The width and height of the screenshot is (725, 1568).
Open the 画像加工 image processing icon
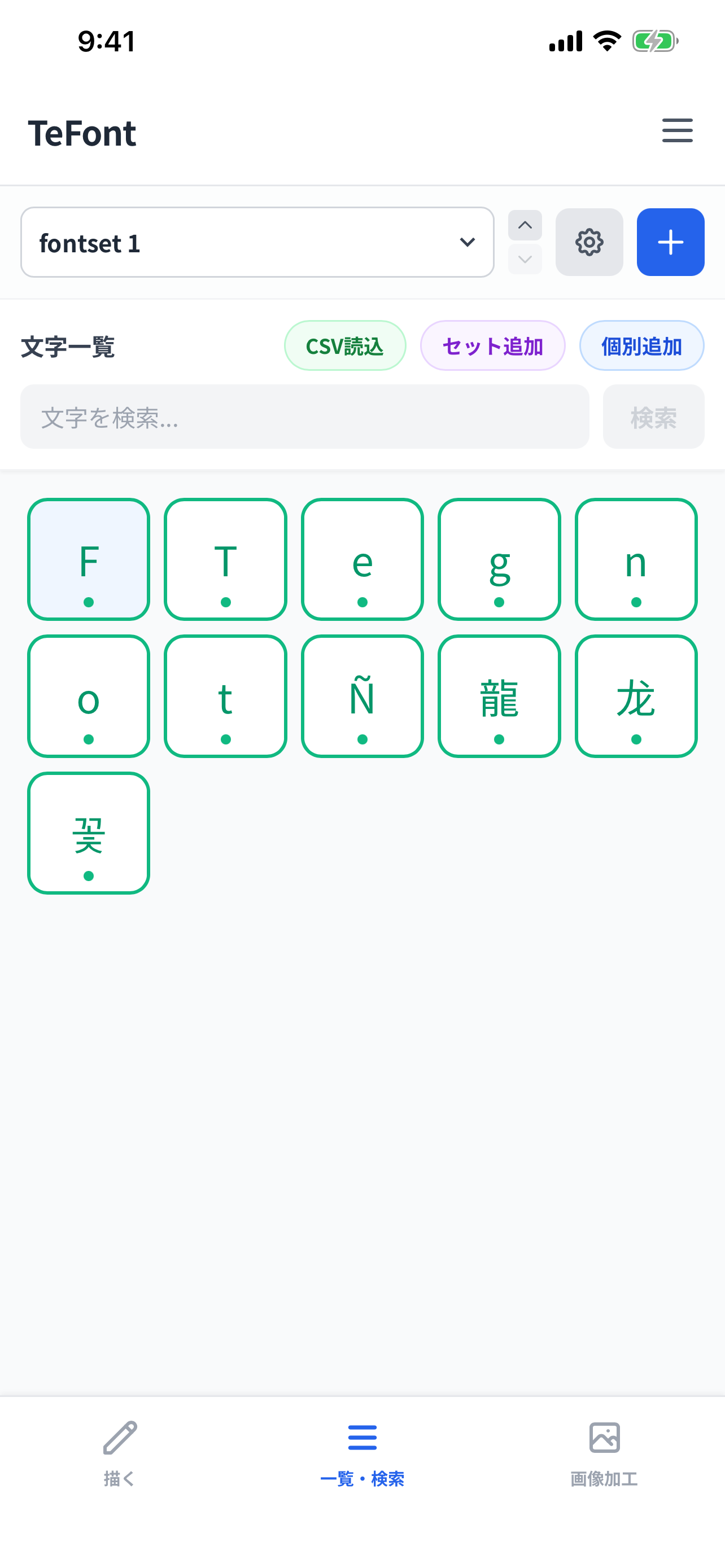(x=605, y=1452)
